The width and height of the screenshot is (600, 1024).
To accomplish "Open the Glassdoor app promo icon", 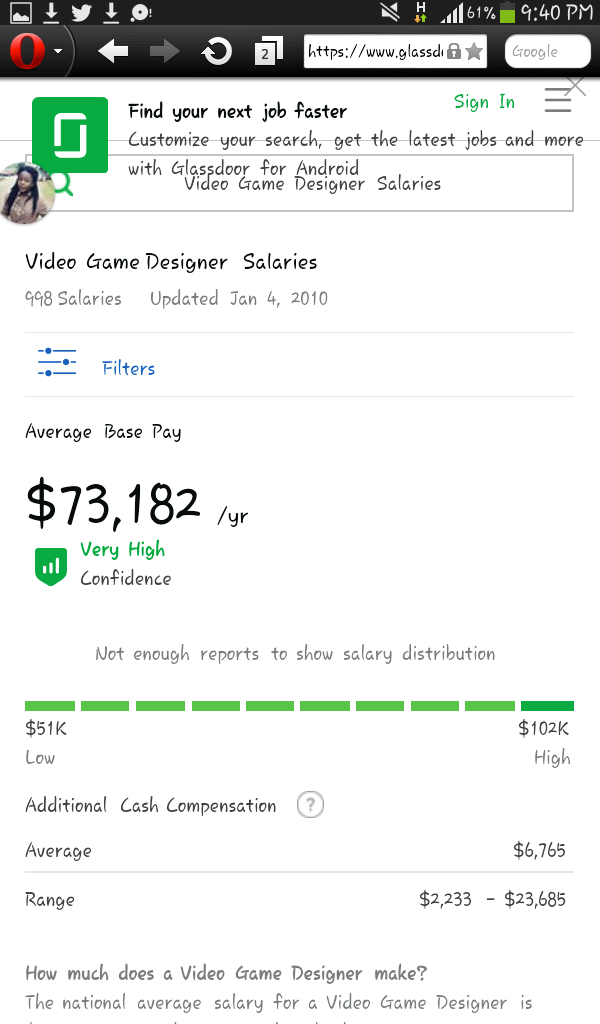I will coord(70,135).
